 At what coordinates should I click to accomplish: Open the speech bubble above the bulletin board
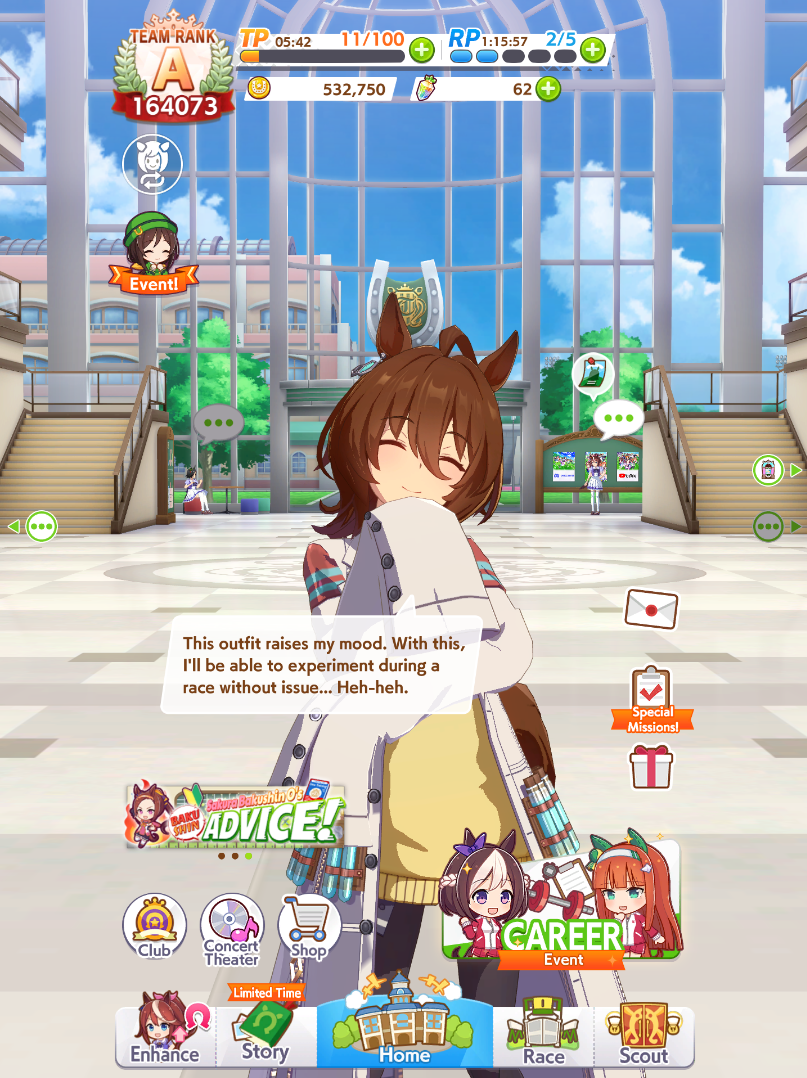[x=618, y=419]
